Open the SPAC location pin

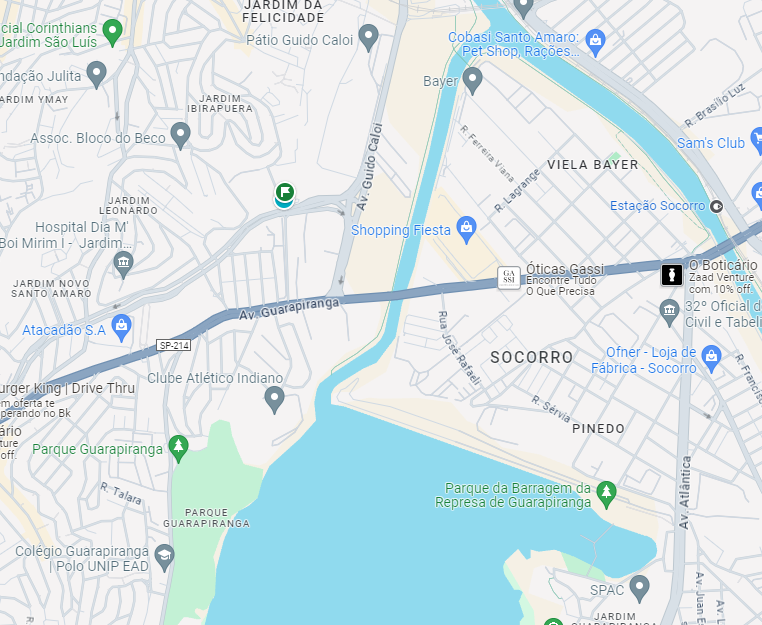(640, 587)
